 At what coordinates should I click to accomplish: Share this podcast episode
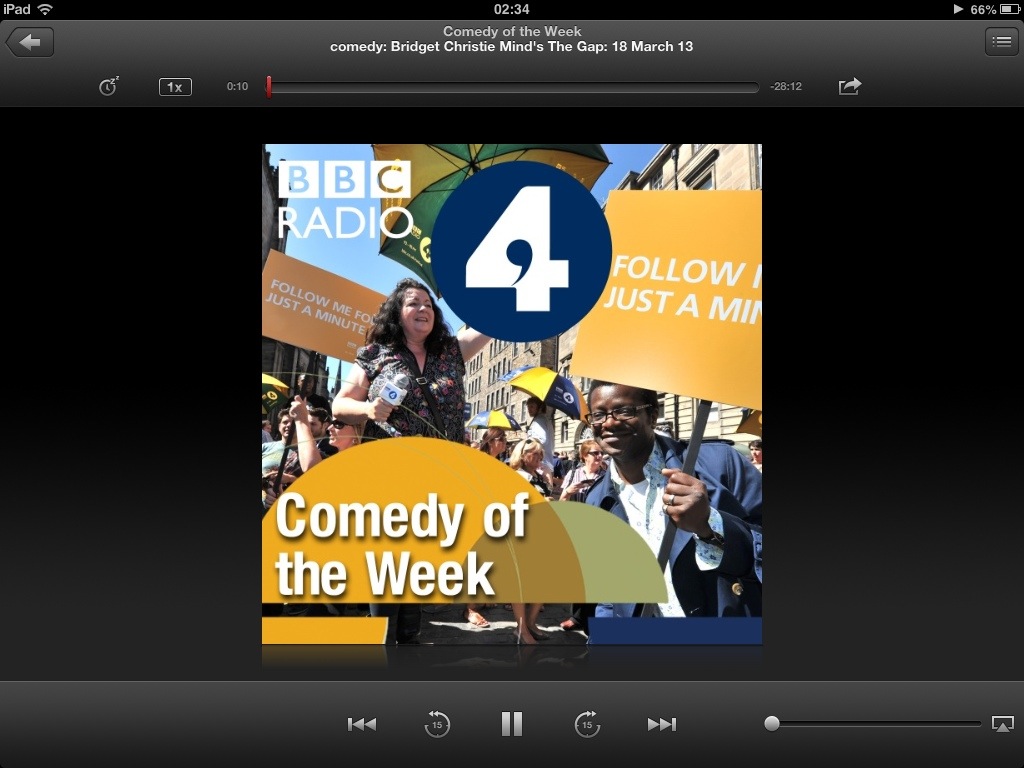[849, 87]
